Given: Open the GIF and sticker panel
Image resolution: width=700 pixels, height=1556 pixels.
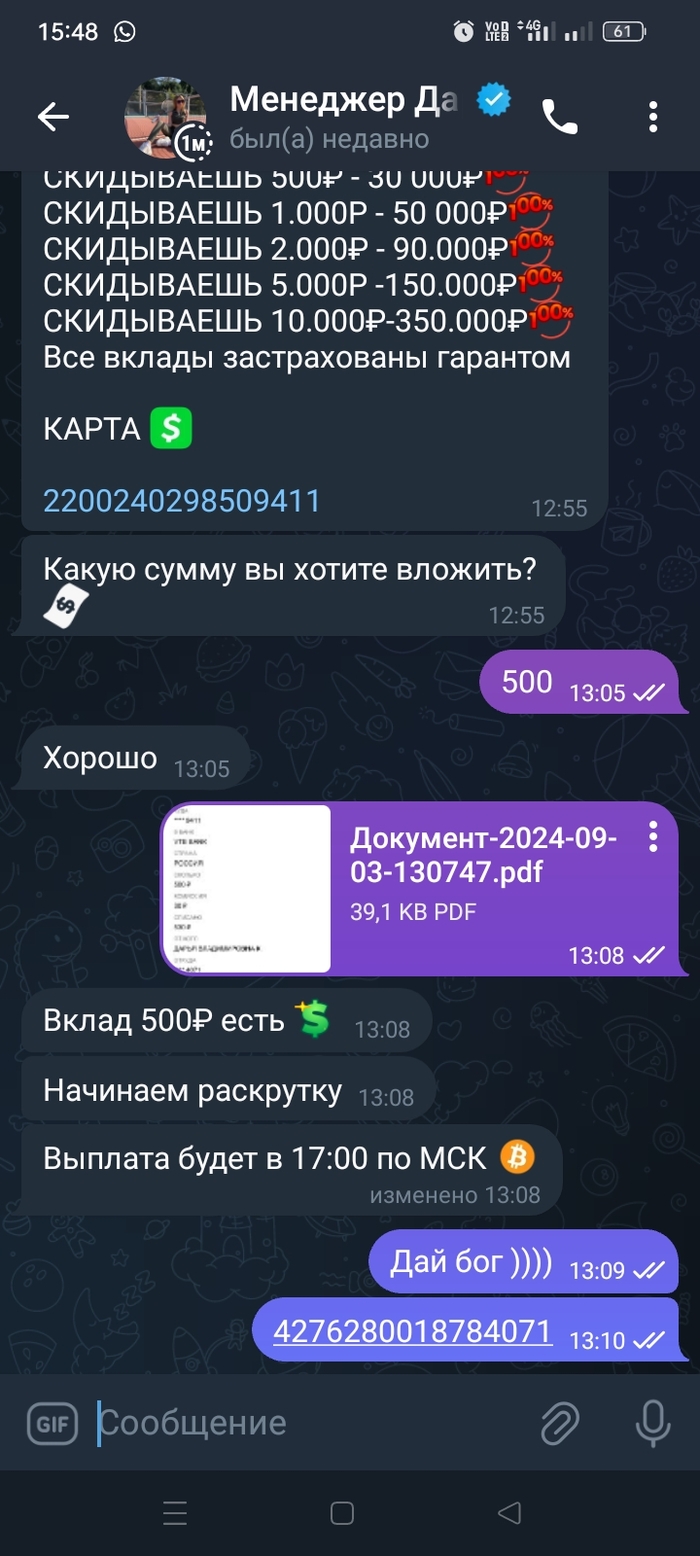Looking at the screenshot, I should pyautogui.click(x=52, y=1423).
